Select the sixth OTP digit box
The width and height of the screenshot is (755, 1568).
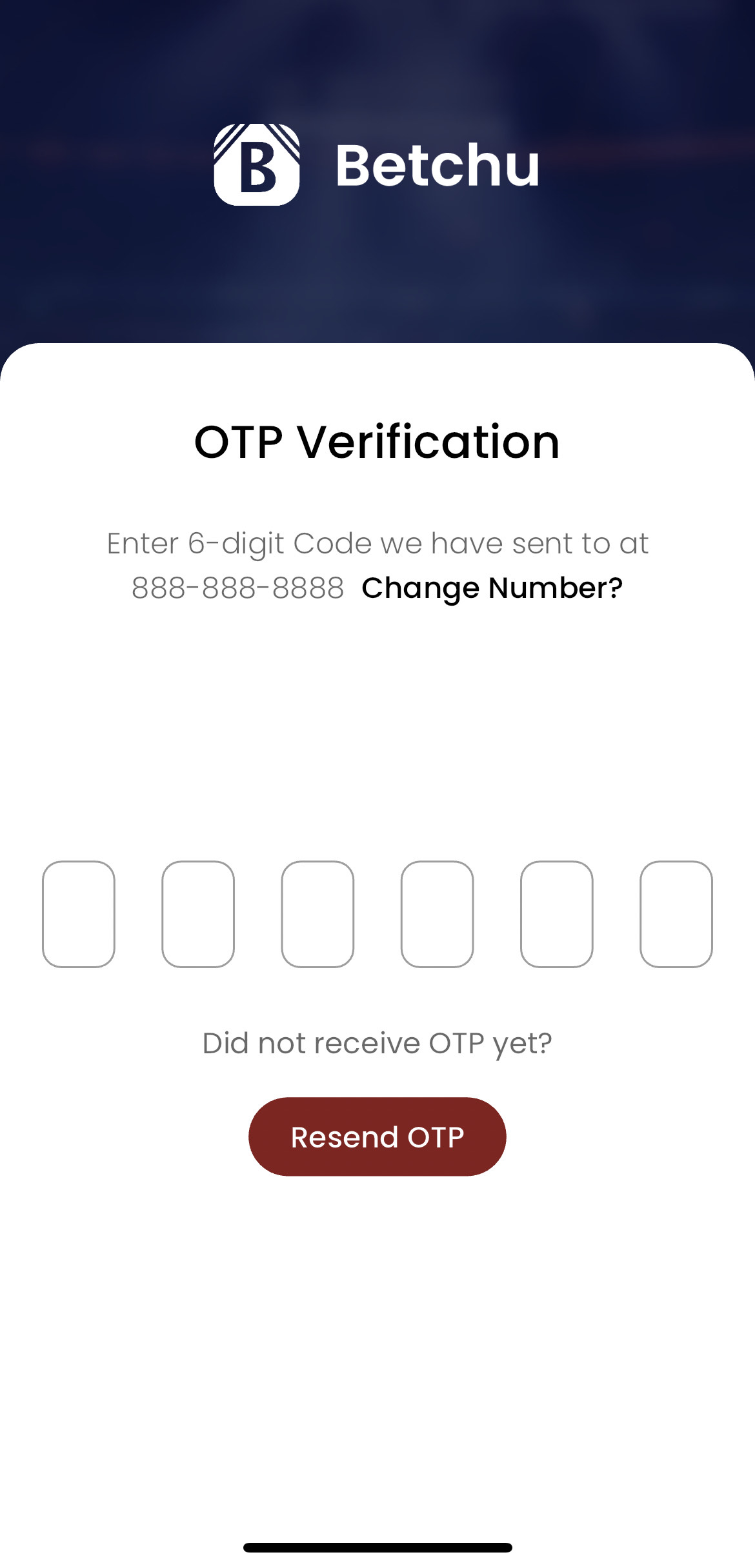tap(676, 914)
